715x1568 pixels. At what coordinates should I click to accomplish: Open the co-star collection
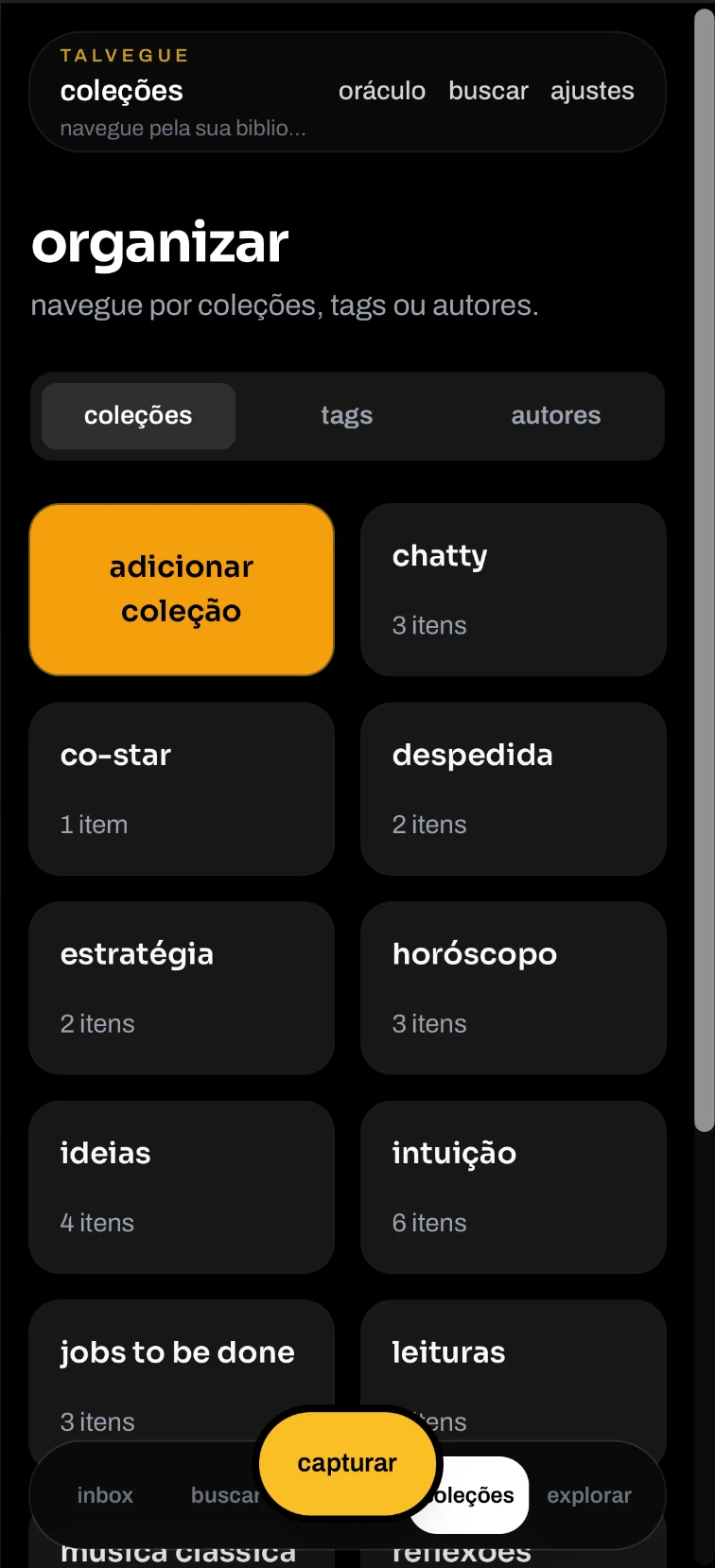(182, 788)
